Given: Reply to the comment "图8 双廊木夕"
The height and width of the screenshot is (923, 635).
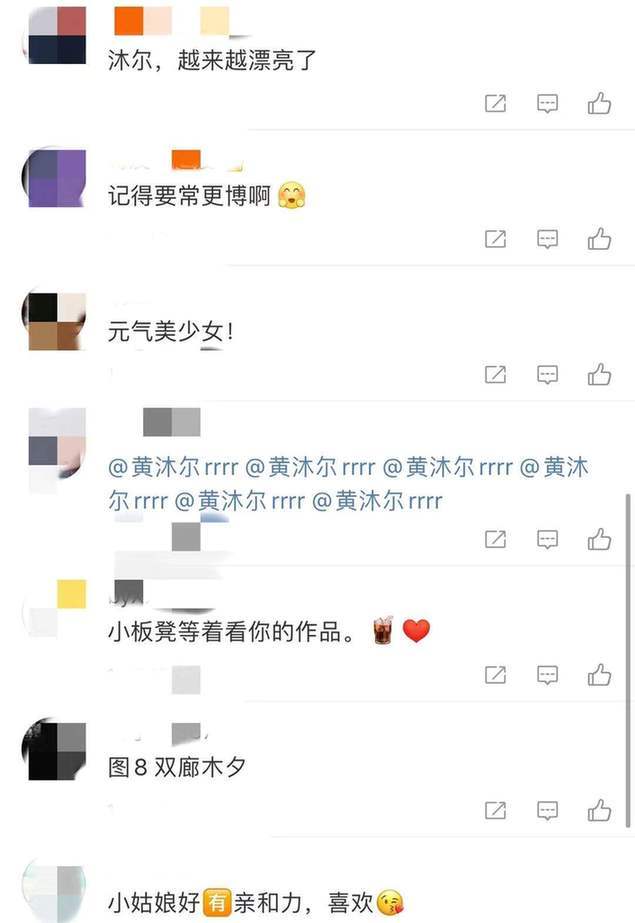Looking at the screenshot, I should coord(547,810).
